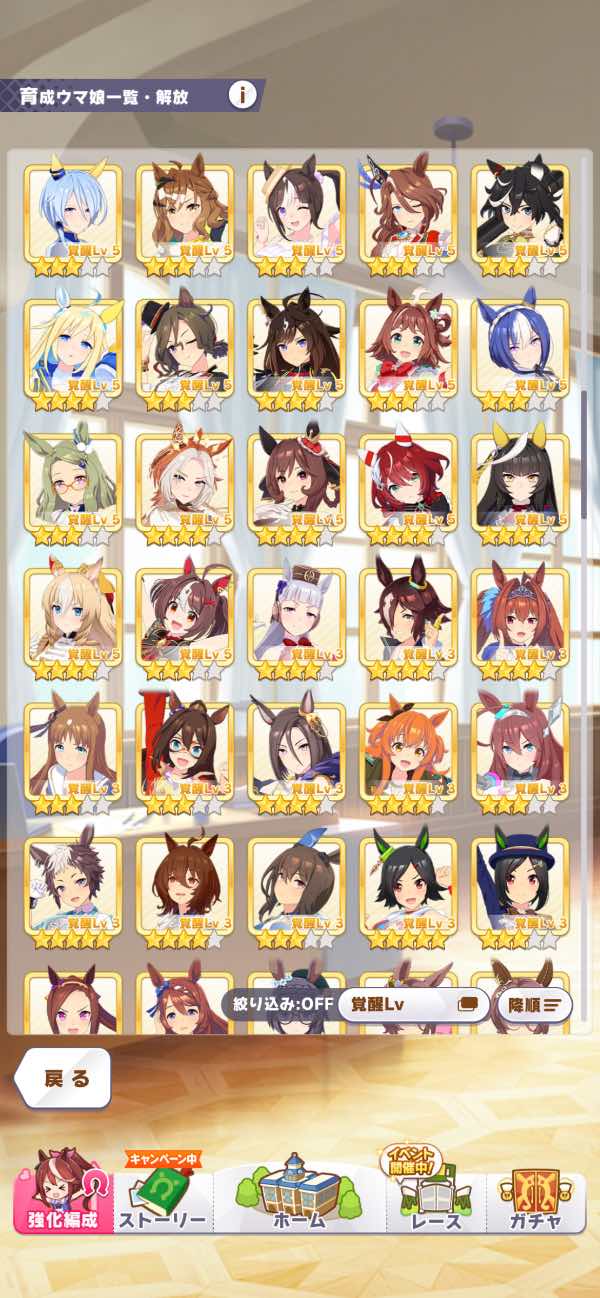Select the brown-haired character wearing blue glasses
600x1298 pixels.
click(185, 752)
